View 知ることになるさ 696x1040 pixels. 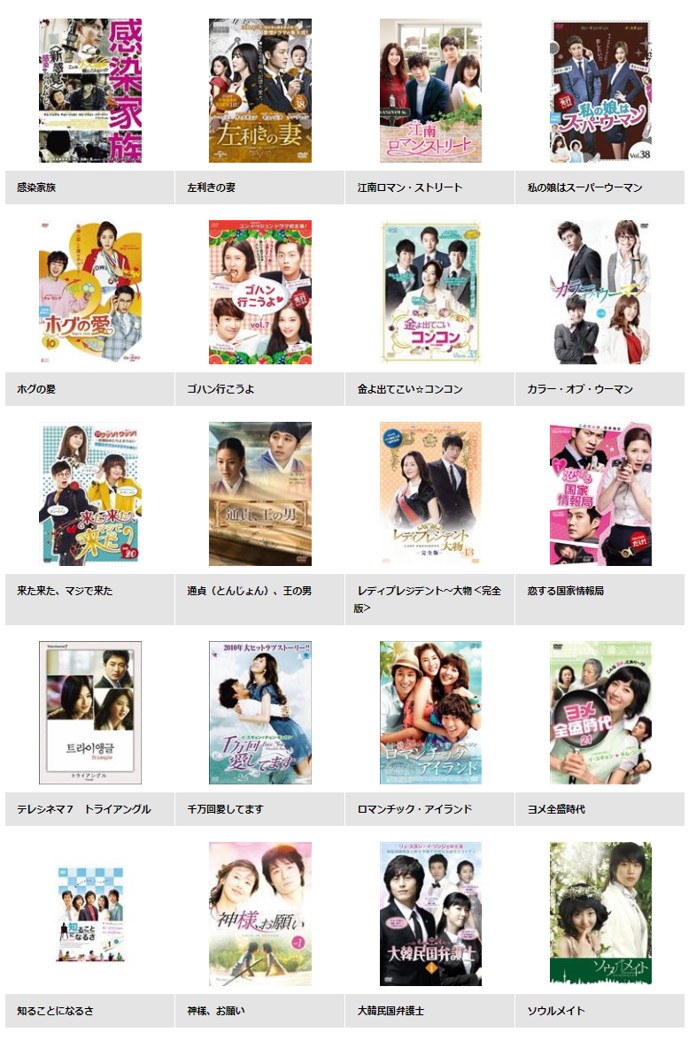pyautogui.click(x=90, y=914)
